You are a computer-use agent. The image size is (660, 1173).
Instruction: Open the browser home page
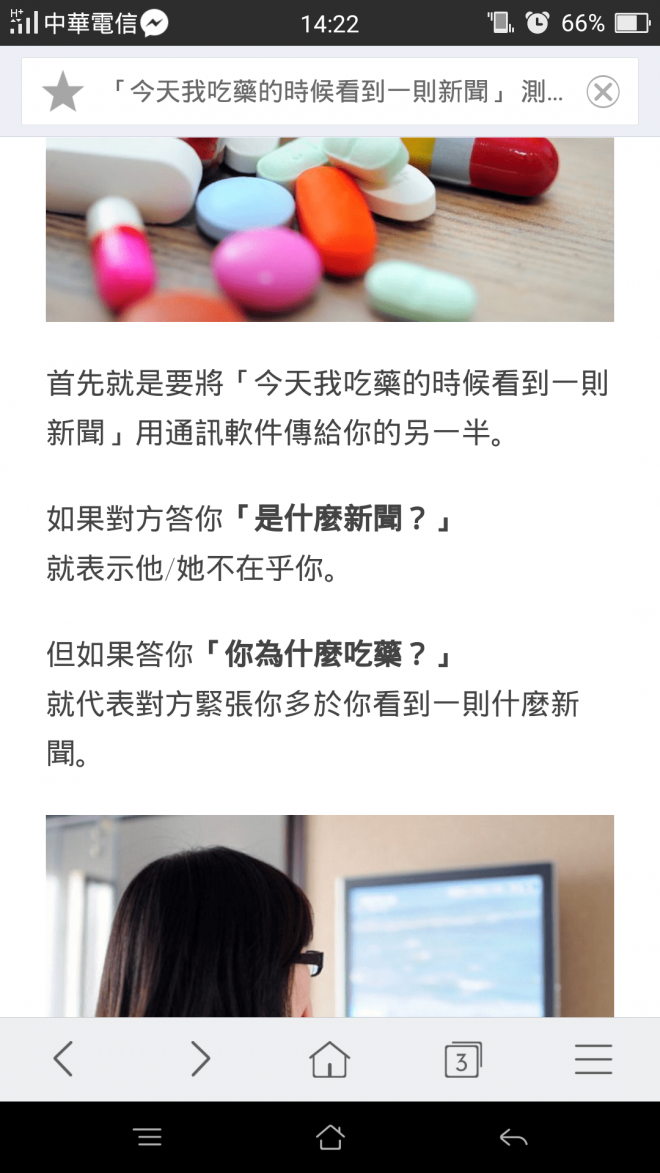330,1059
